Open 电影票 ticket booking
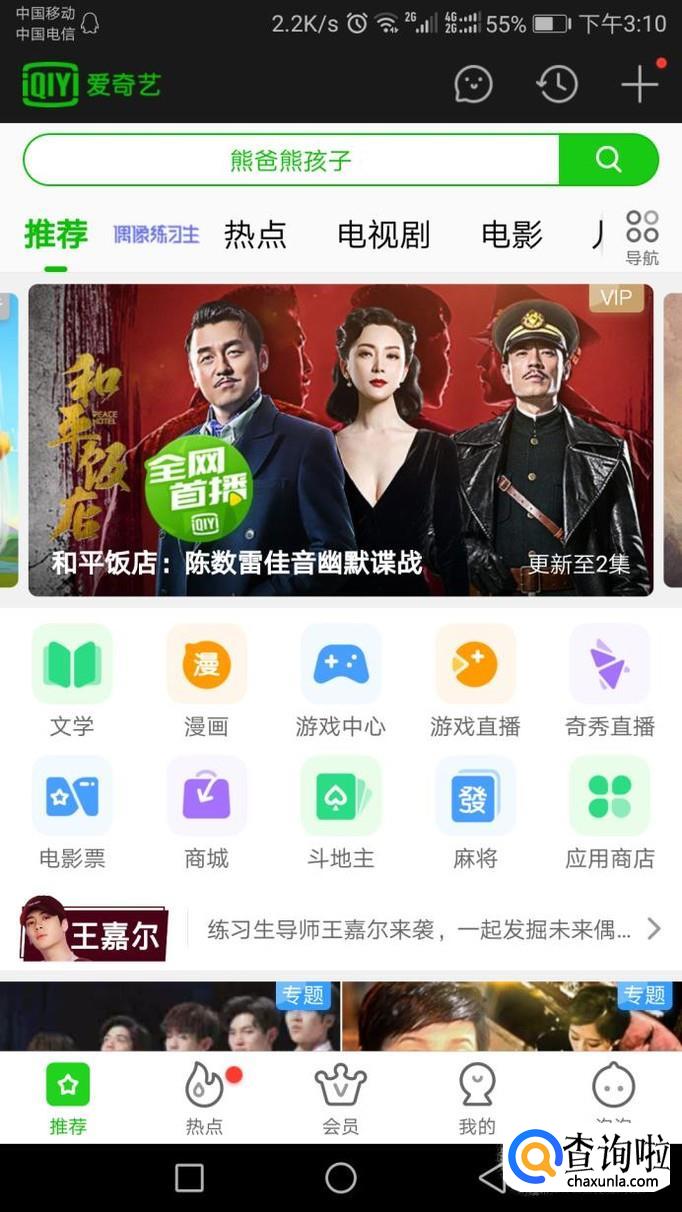The height and width of the screenshot is (1212, 682). (x=72, y=812)
